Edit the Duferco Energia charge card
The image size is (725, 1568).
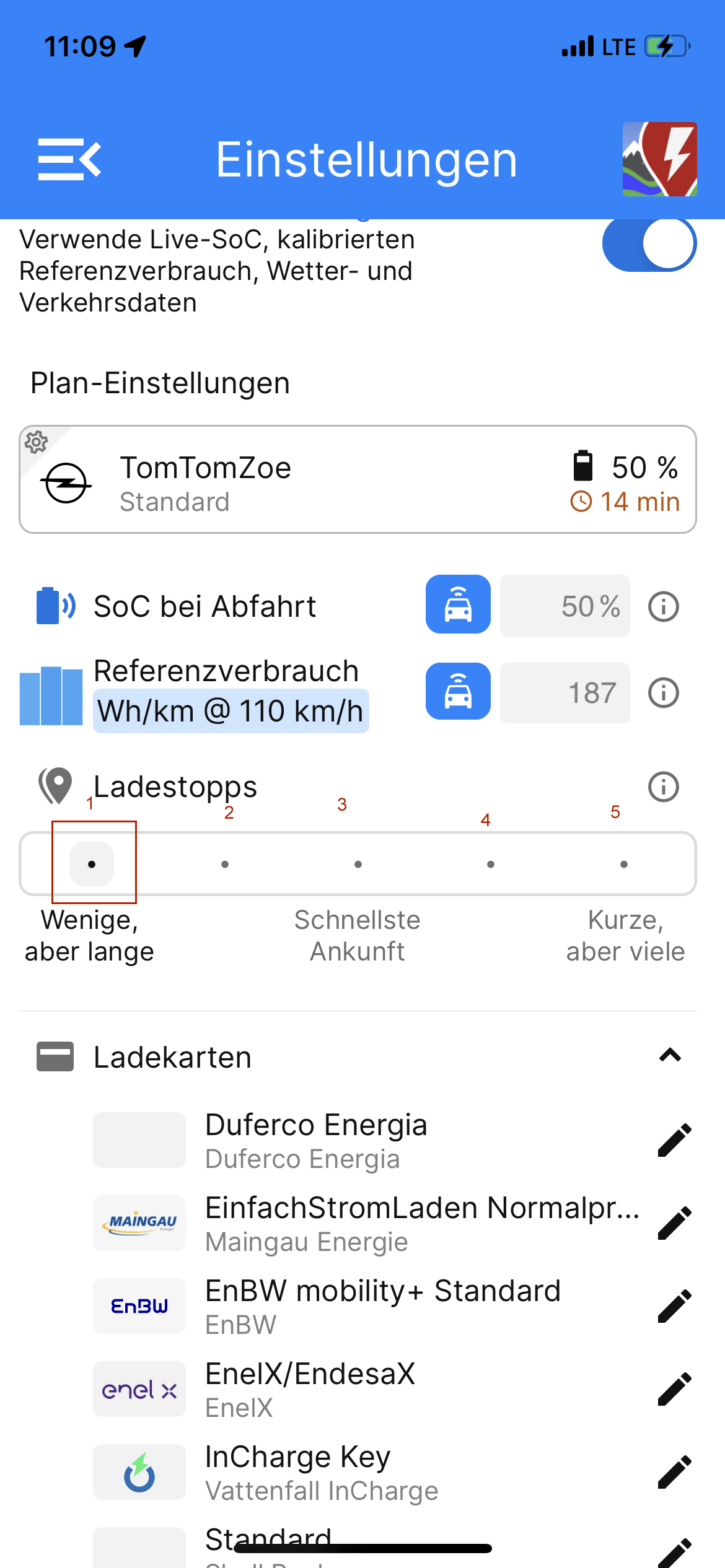click(x=674, y=1140)
